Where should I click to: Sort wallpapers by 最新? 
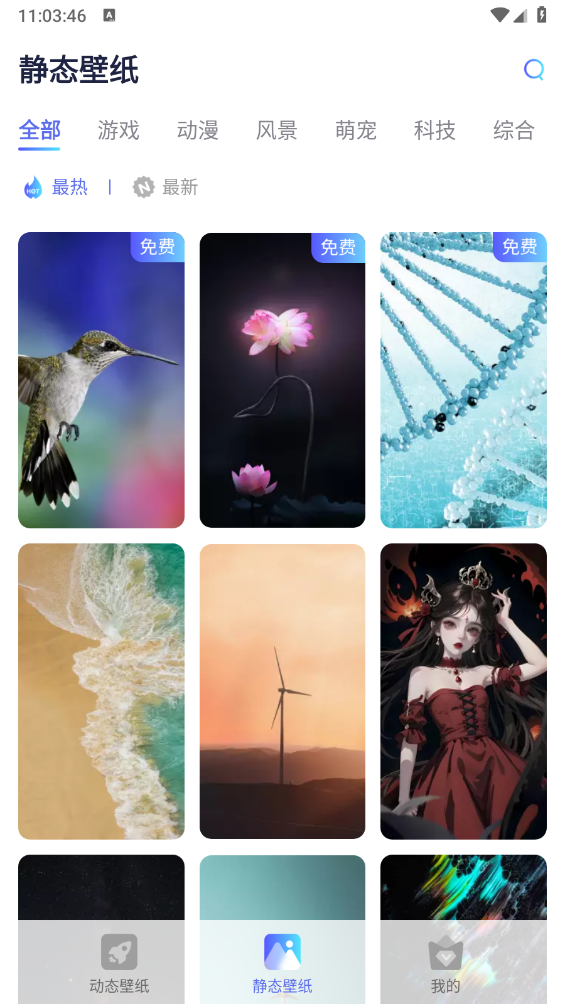point(165,188)
